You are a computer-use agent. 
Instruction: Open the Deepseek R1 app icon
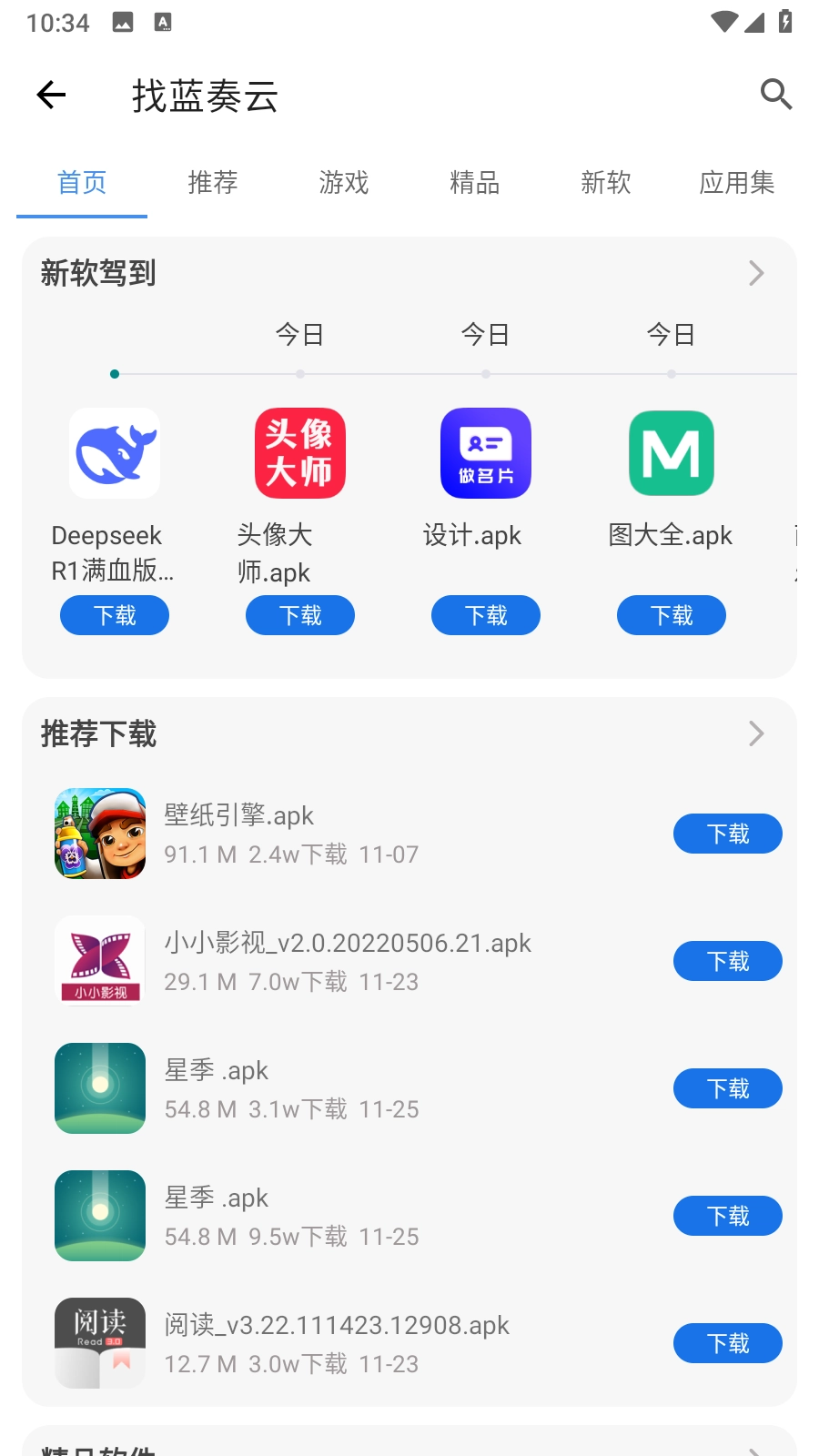(114, 452)
